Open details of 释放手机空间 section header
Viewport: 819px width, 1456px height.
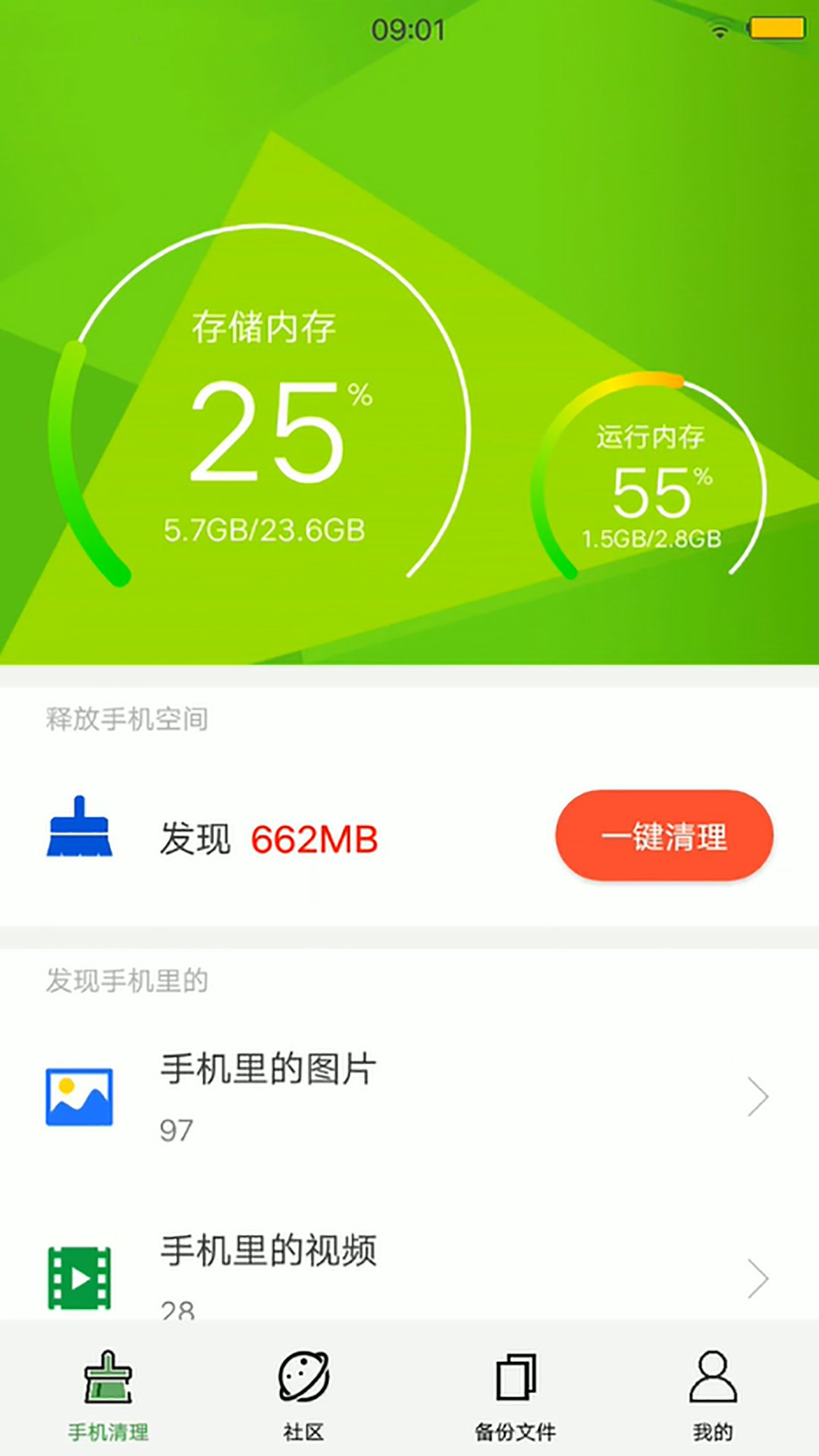[x=127, y=720]
